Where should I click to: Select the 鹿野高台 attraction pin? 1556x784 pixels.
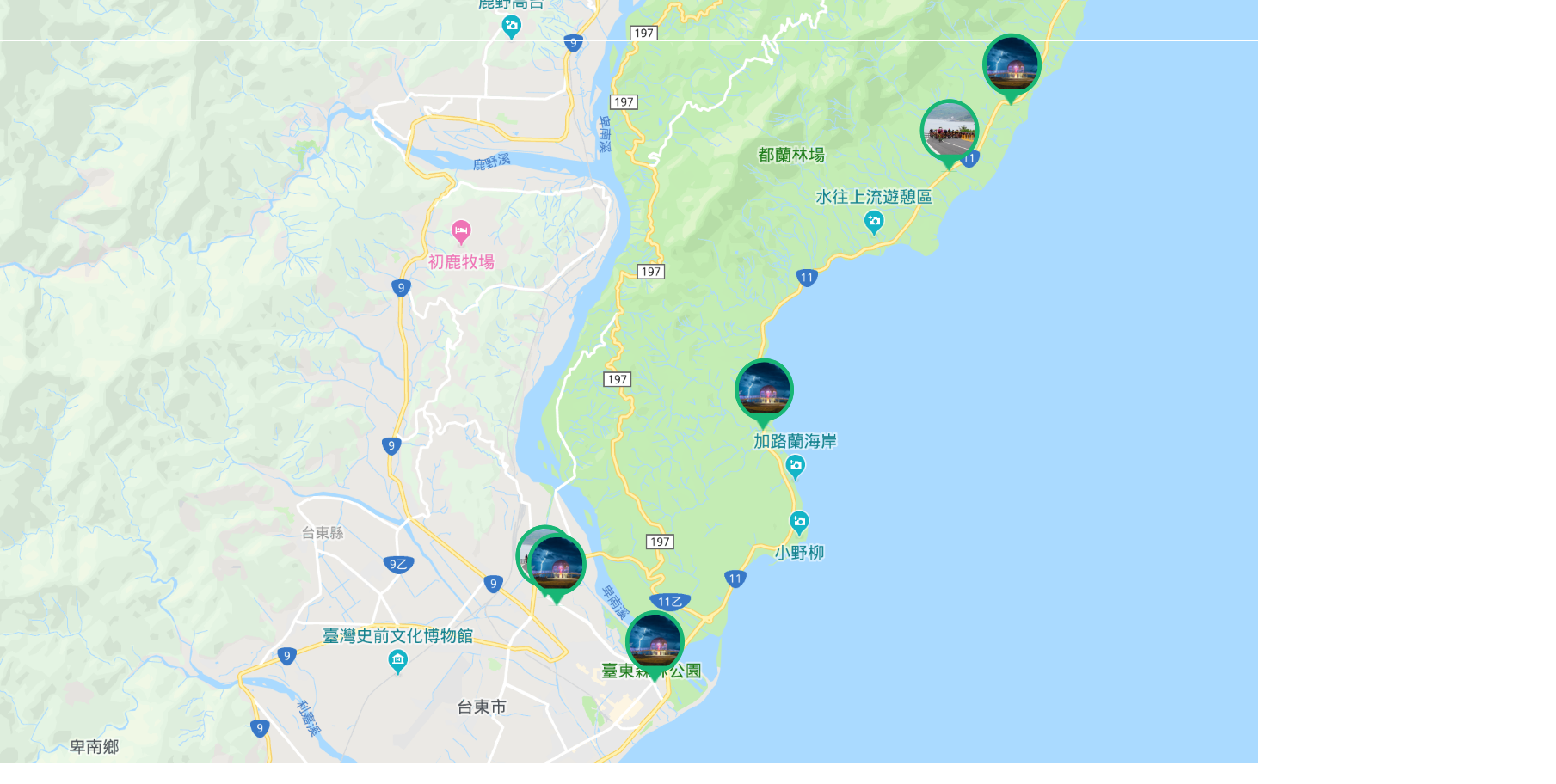512,26
